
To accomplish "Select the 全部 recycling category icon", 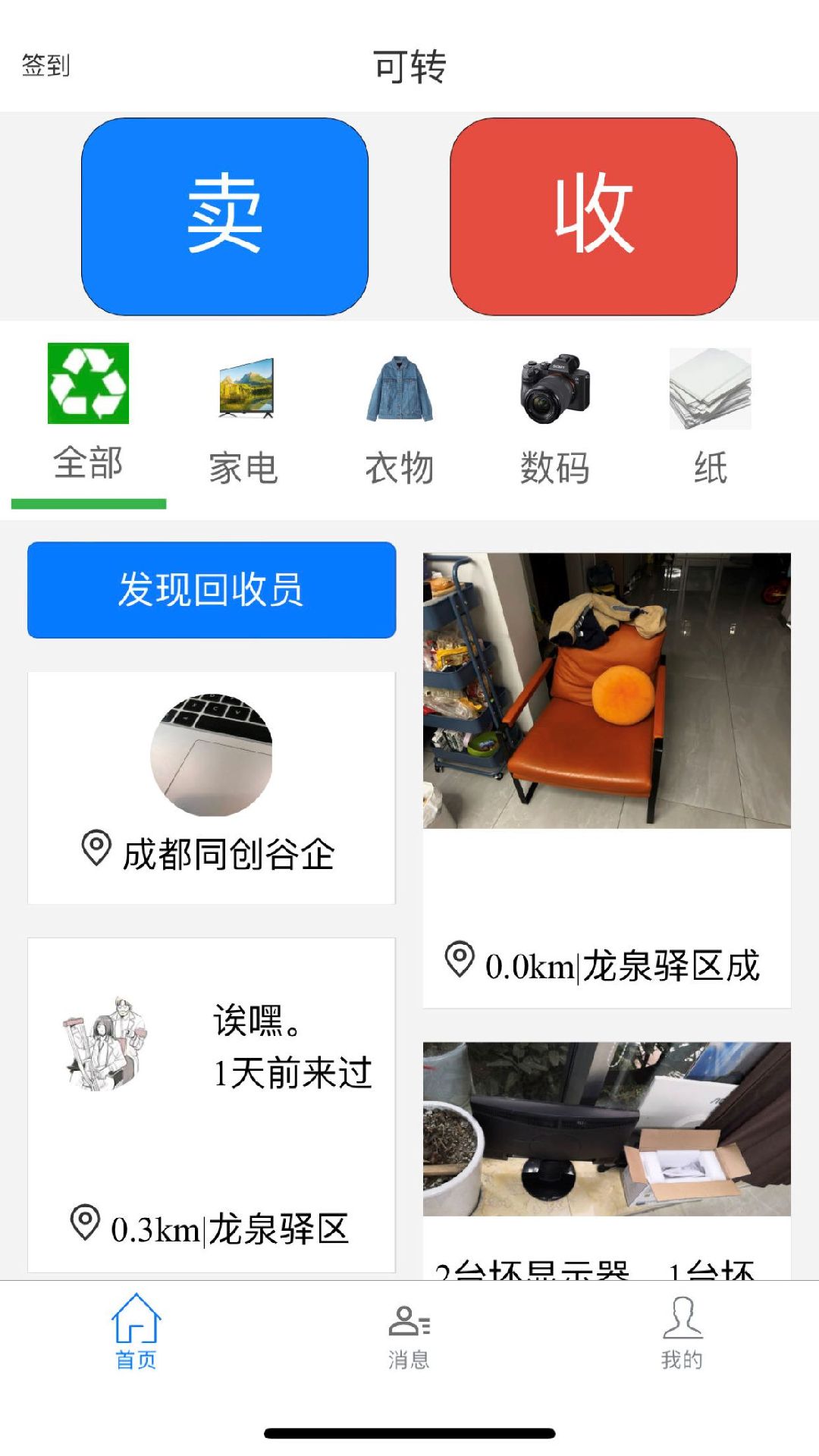I will (87, 387).
